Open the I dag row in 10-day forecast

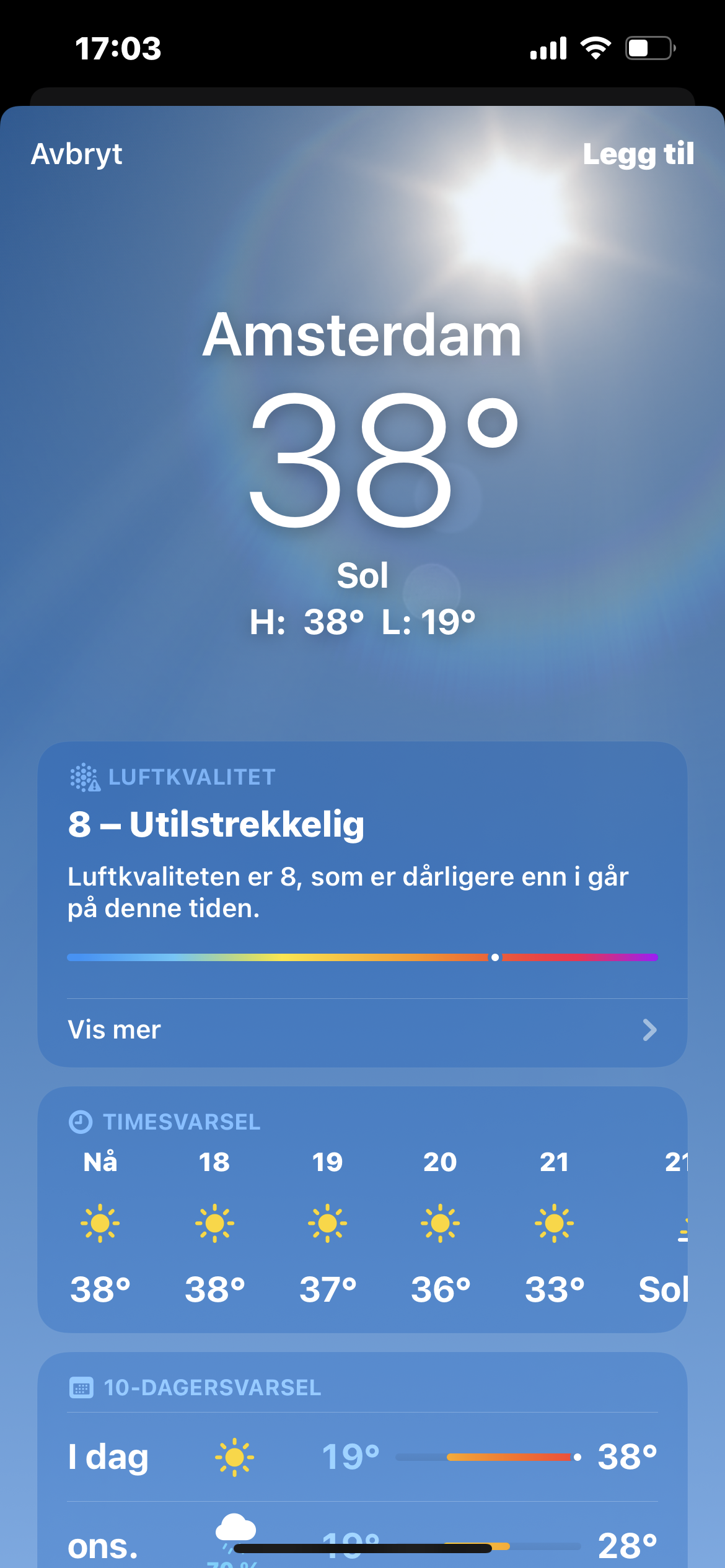coord(362,1457)
